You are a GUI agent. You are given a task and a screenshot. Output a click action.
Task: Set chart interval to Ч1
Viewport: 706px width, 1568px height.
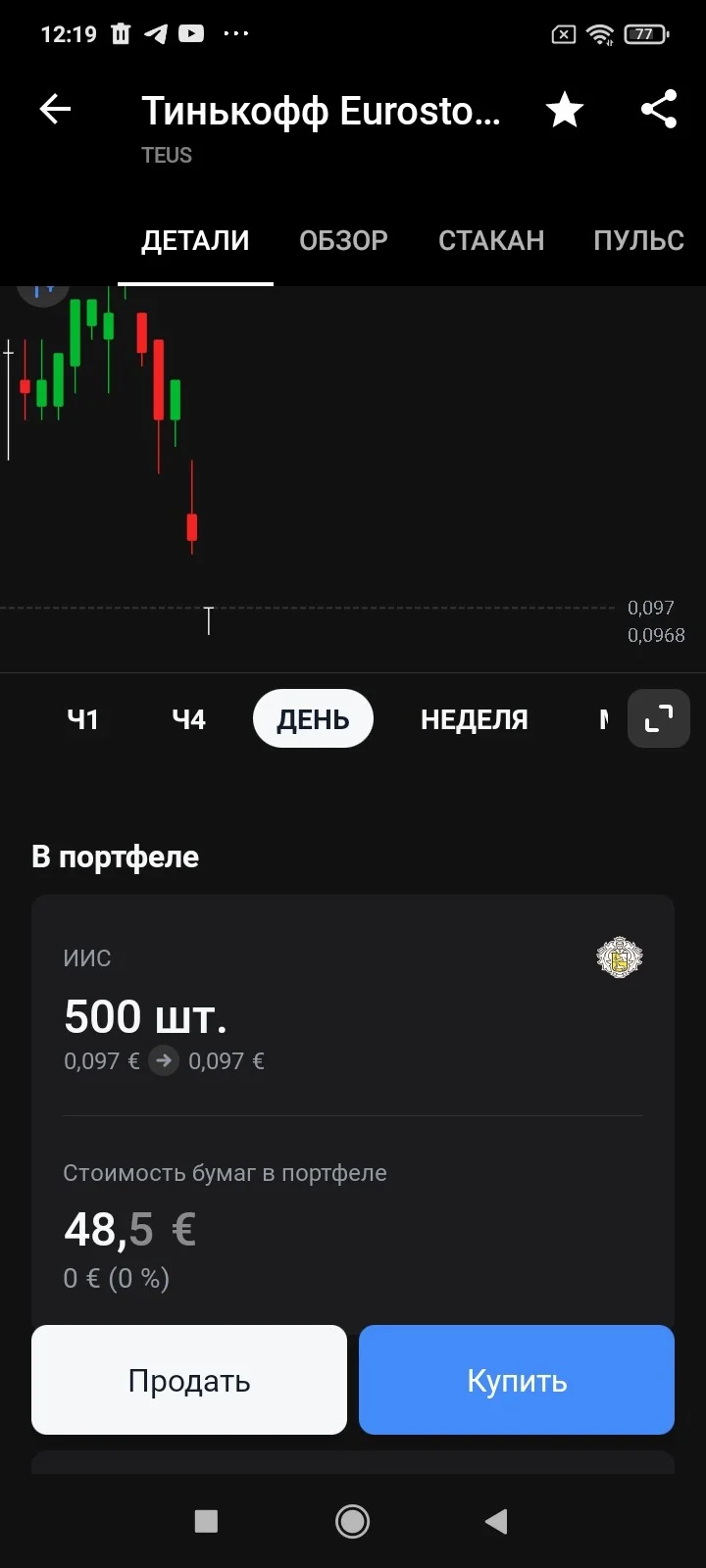point(83,719)
